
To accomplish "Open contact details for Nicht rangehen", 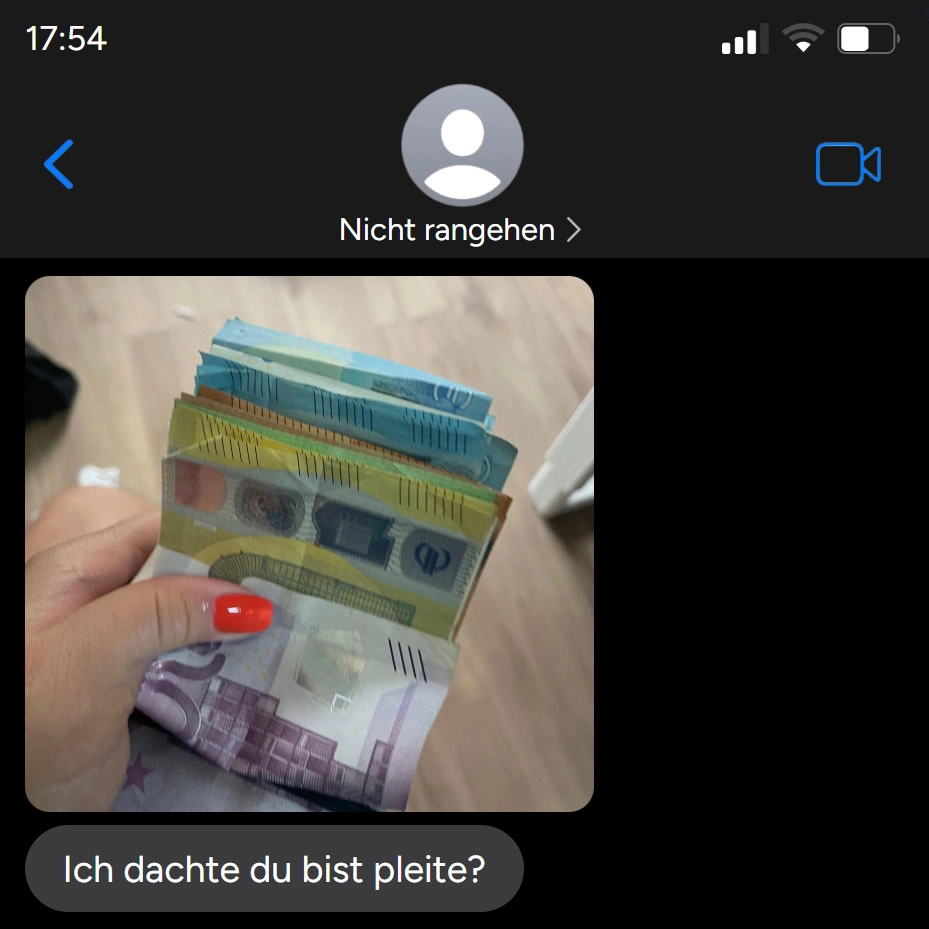I will click(460, 230).
